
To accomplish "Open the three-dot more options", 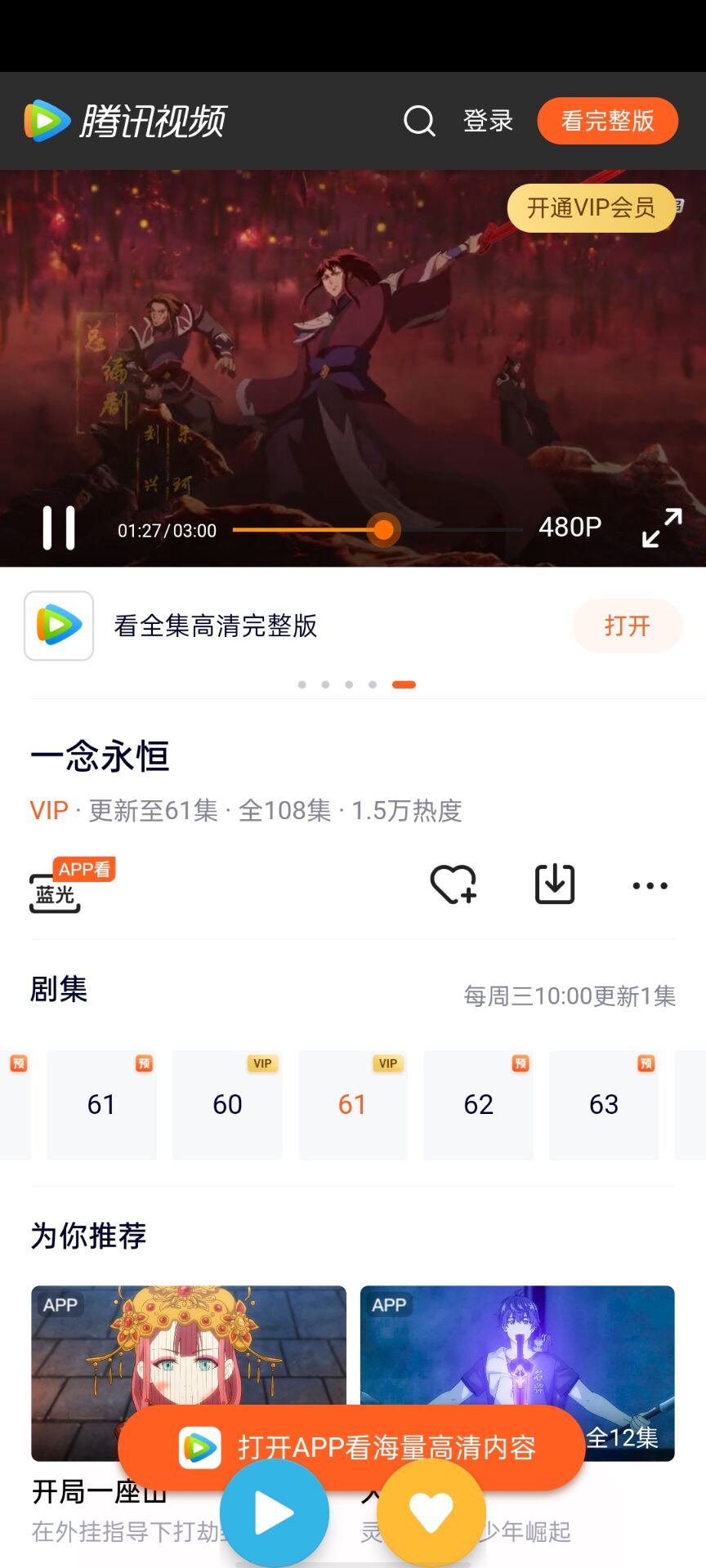I will tap(650, 885).
